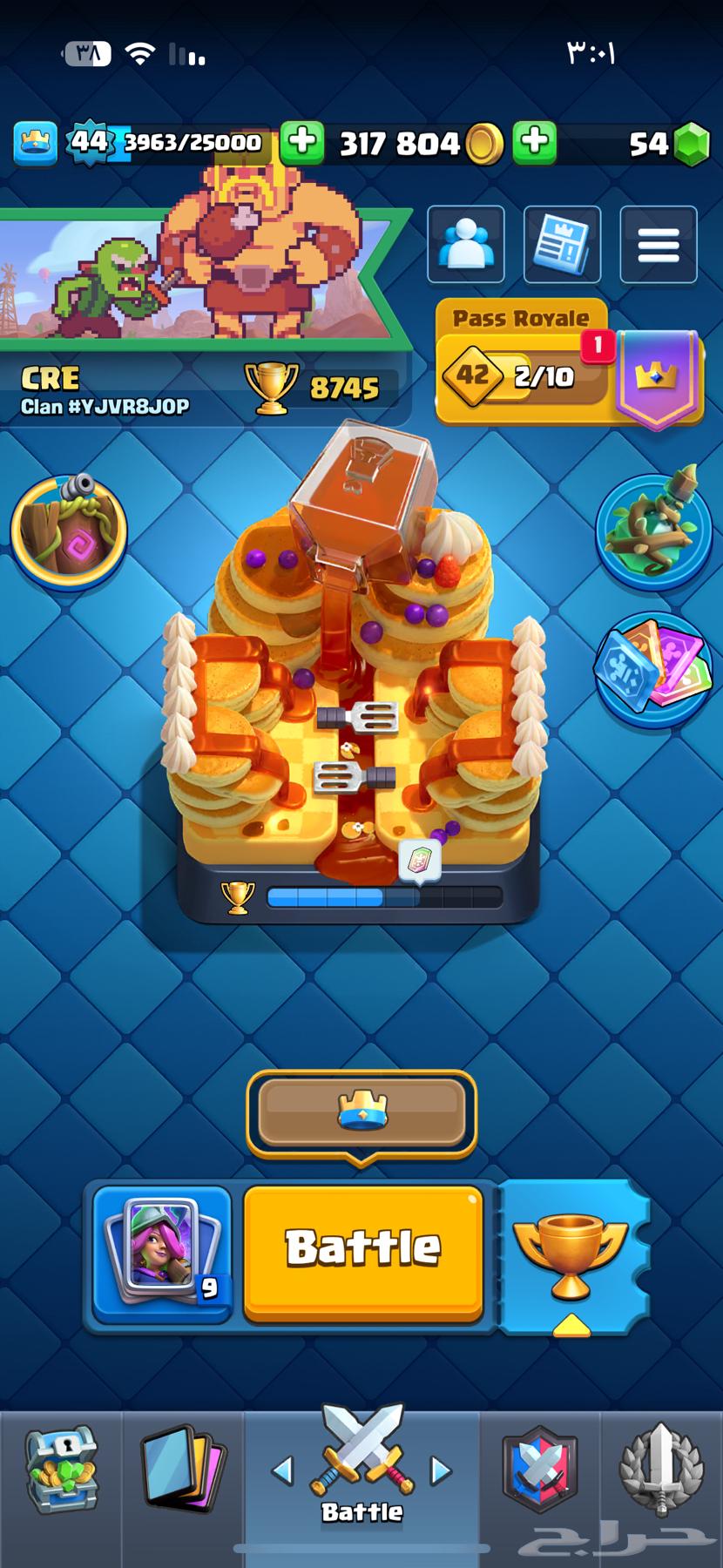Open the clan shield tab
This screenshot has height=1568, width=723.
(539, 1472)
